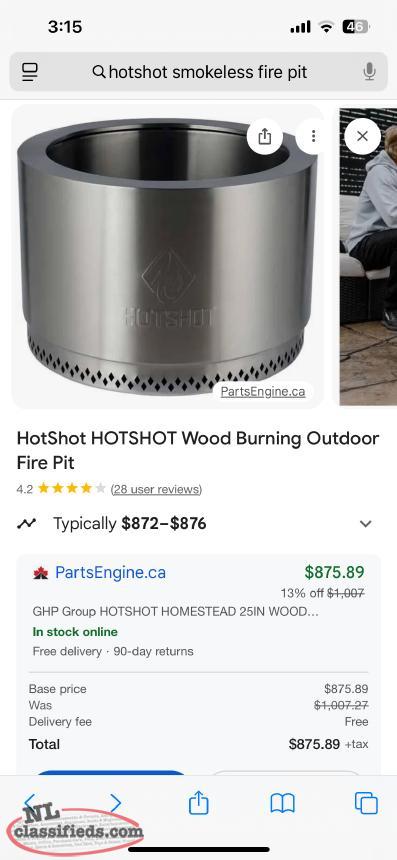Viewport: 397px width, 860px height.
Task: Go forward in Safari
Action: (x=116, y=803)
